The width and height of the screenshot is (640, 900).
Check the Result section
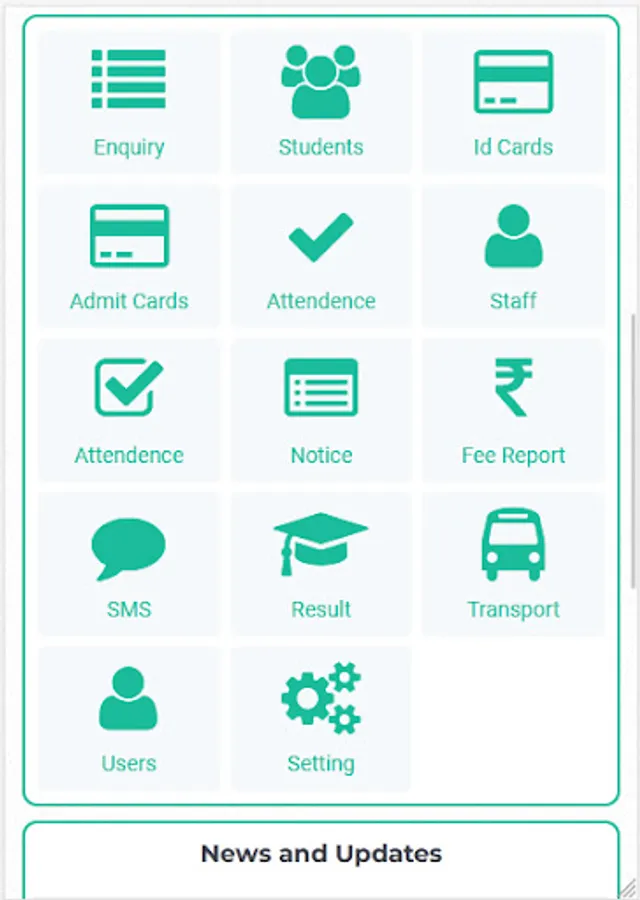point(321,564)
